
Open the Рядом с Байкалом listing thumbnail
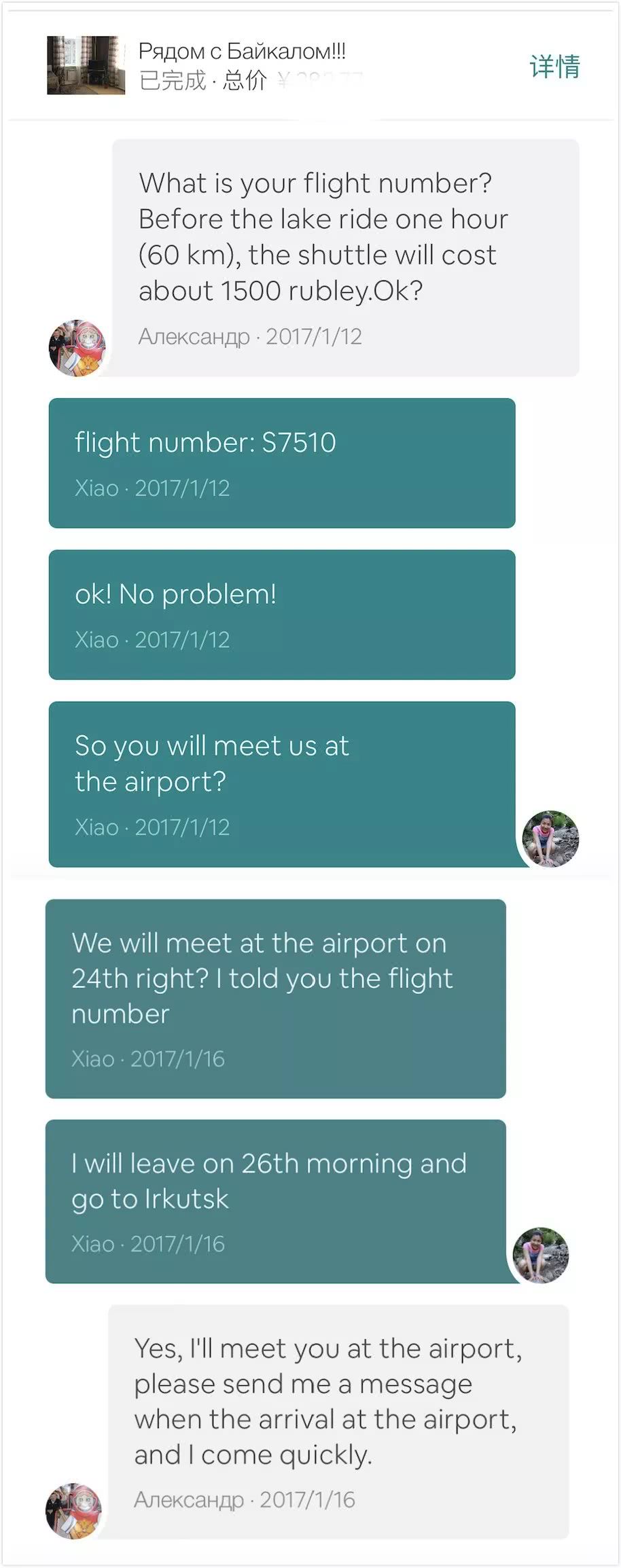tap(86, 65)
